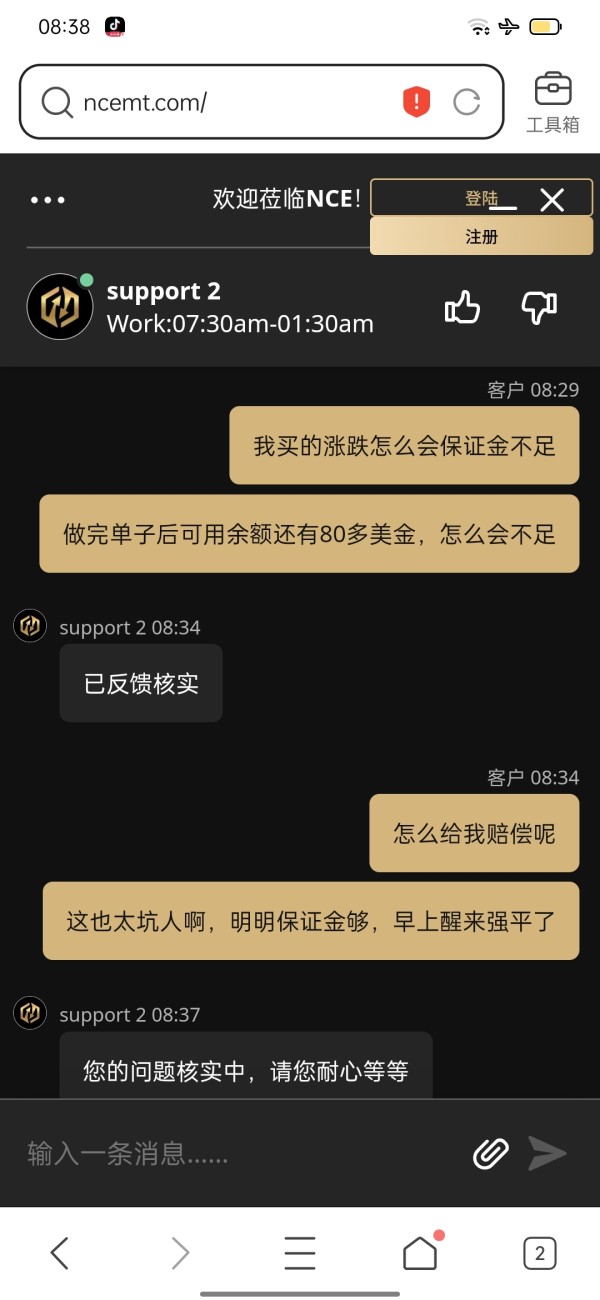This screenshot has width=600, height=1300.
Task: Rate support 2 with thumbs down
Action: click(539, 308)
